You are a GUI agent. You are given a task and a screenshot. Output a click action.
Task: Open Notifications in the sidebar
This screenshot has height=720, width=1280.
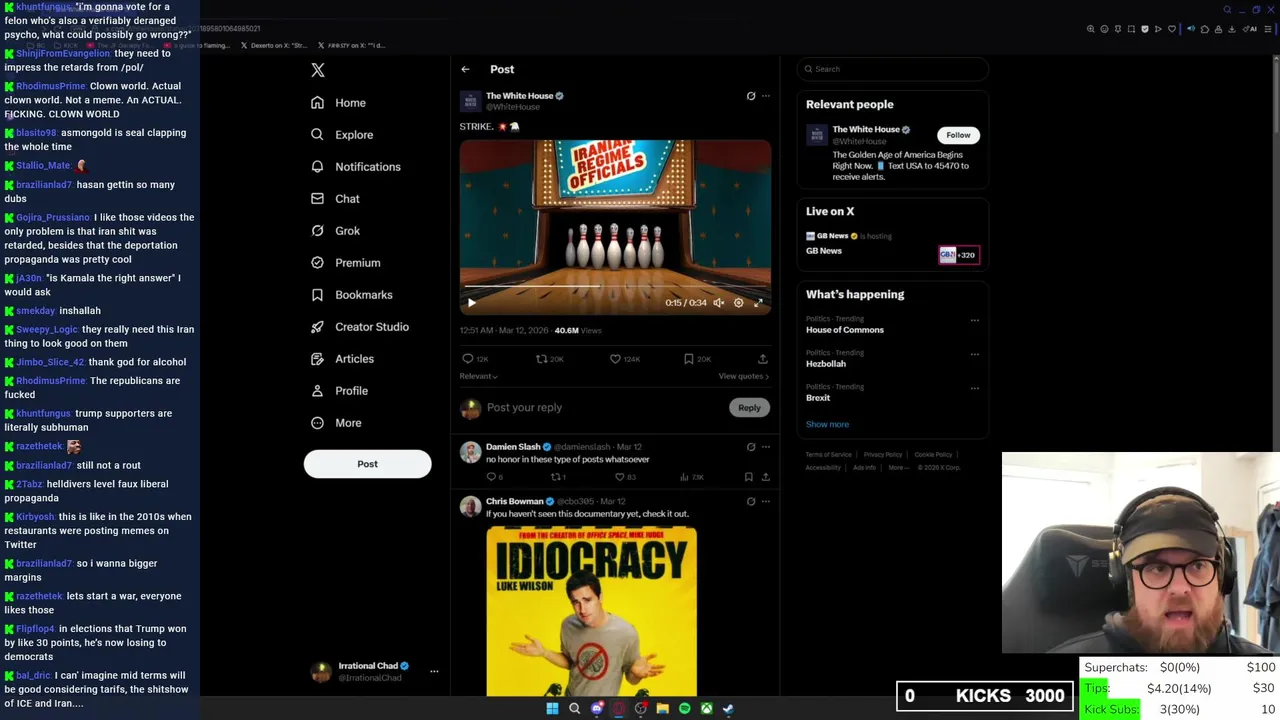(367, 167)
